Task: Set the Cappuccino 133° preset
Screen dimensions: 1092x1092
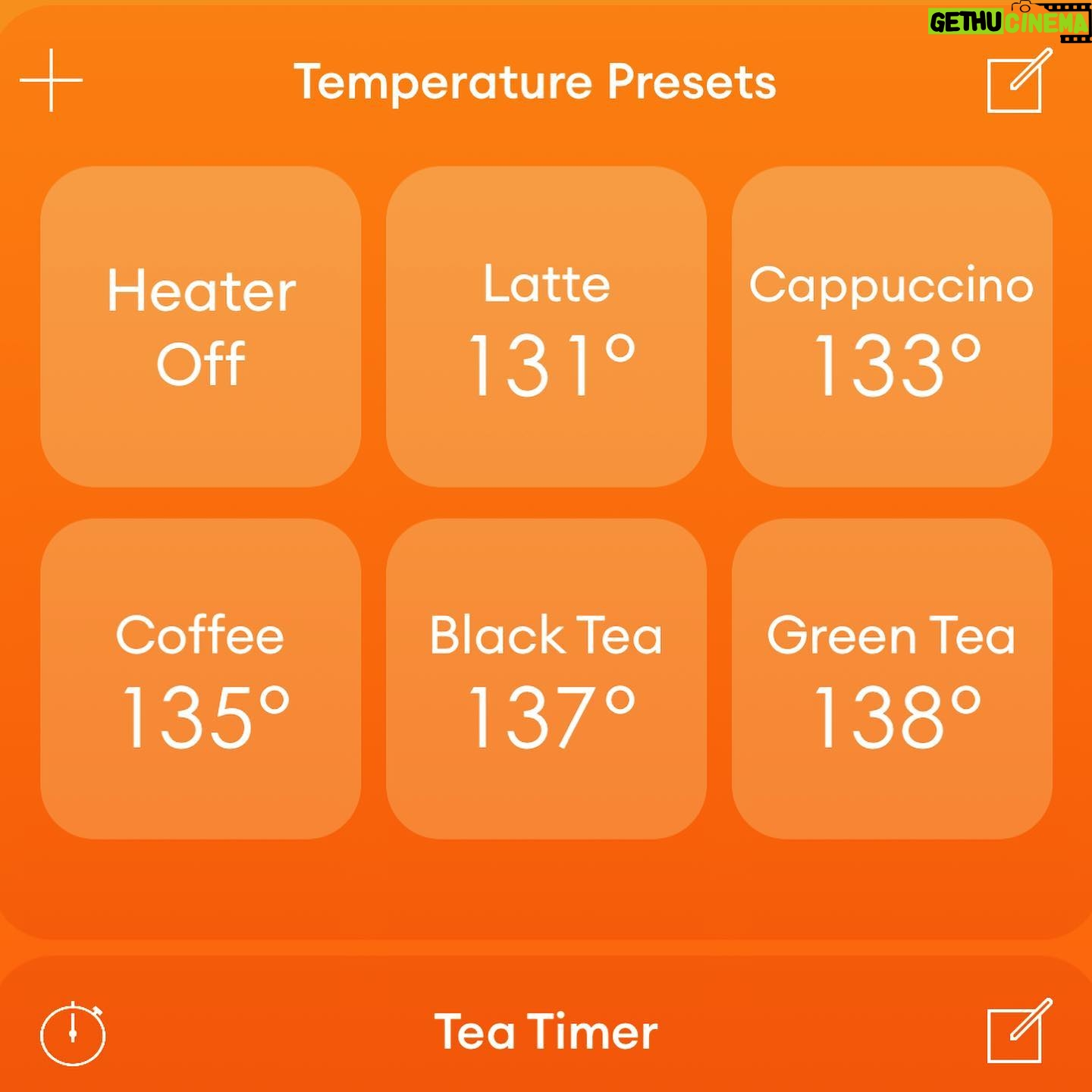Action: coord(892,327)
